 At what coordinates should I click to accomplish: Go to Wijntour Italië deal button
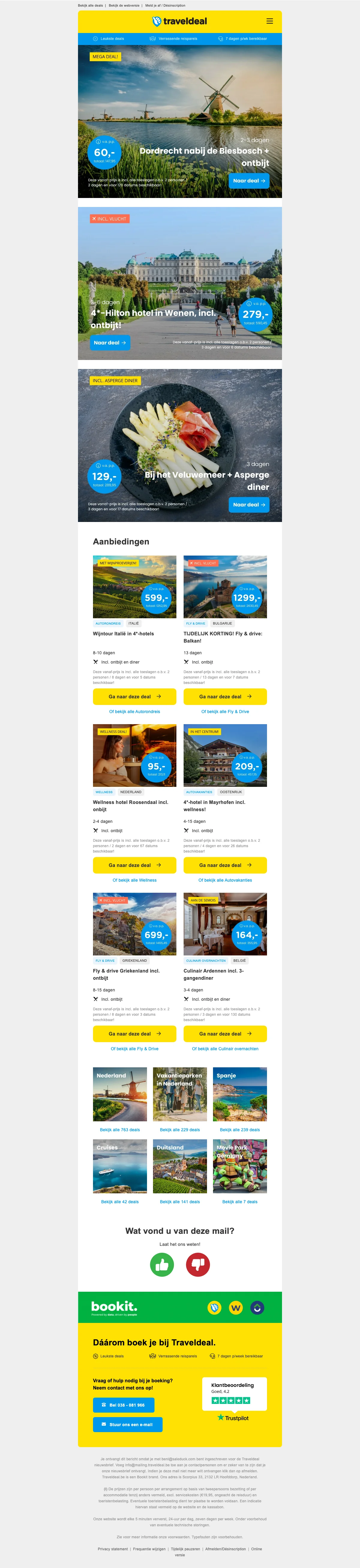click(x=134, y=696)
